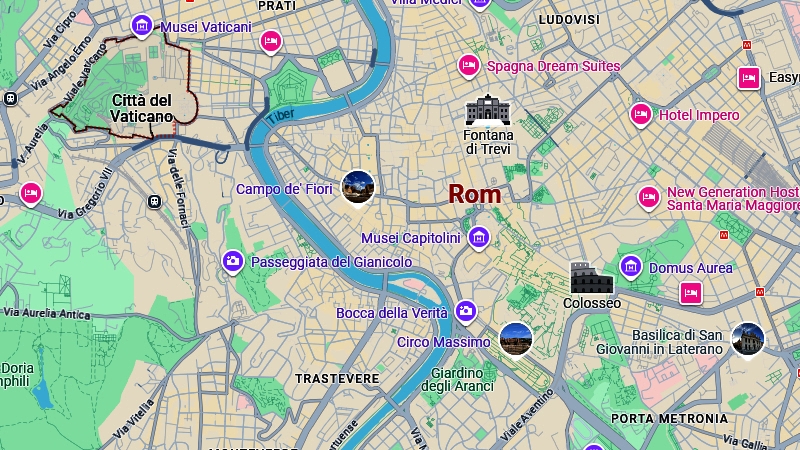Select the Spagna Dream Suites hotel pin
Image resolution: width=800 pixels, height=450 pixels.
468,66
